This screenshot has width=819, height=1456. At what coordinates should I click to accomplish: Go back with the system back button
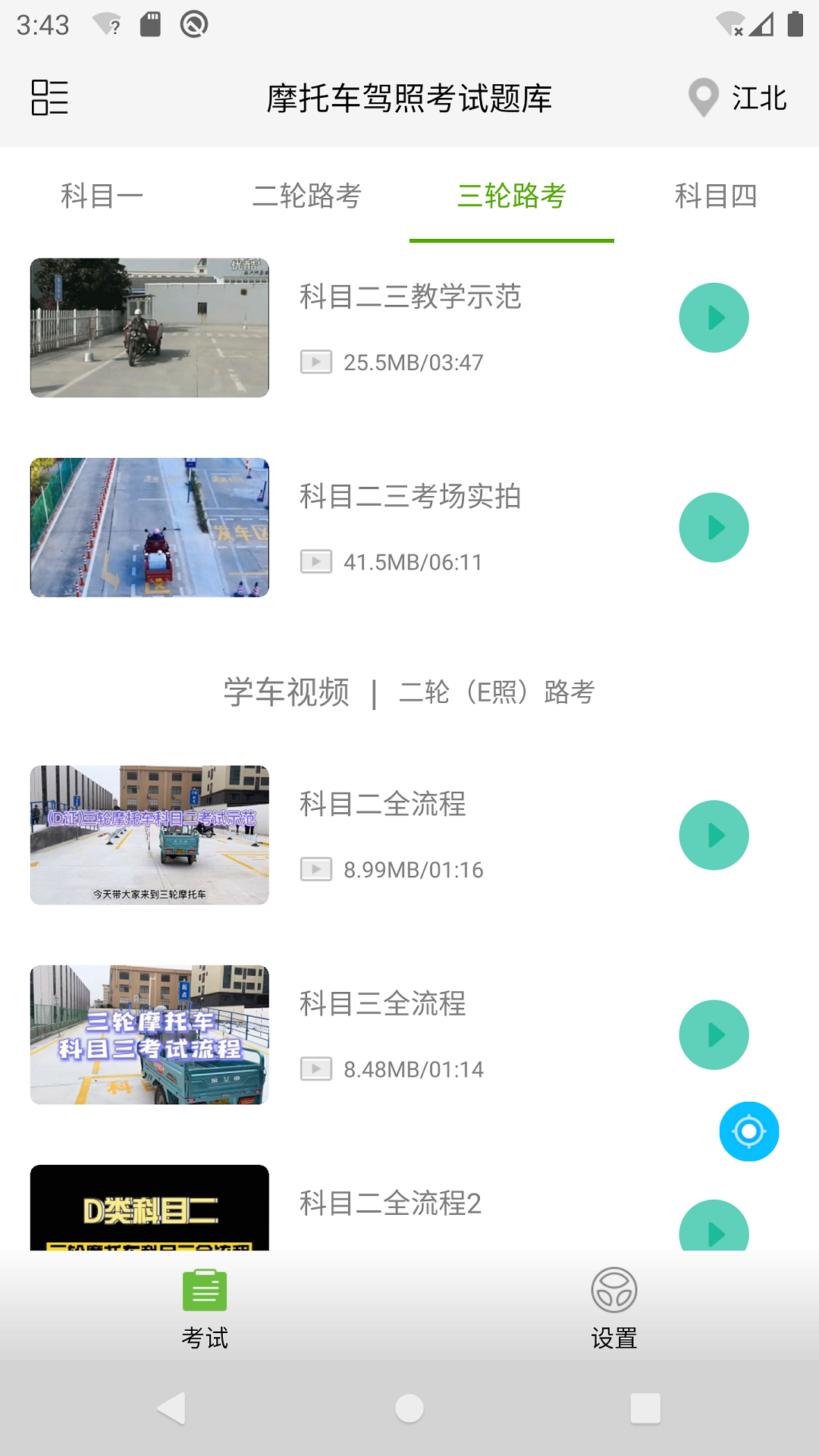[x=171, y=1408]
